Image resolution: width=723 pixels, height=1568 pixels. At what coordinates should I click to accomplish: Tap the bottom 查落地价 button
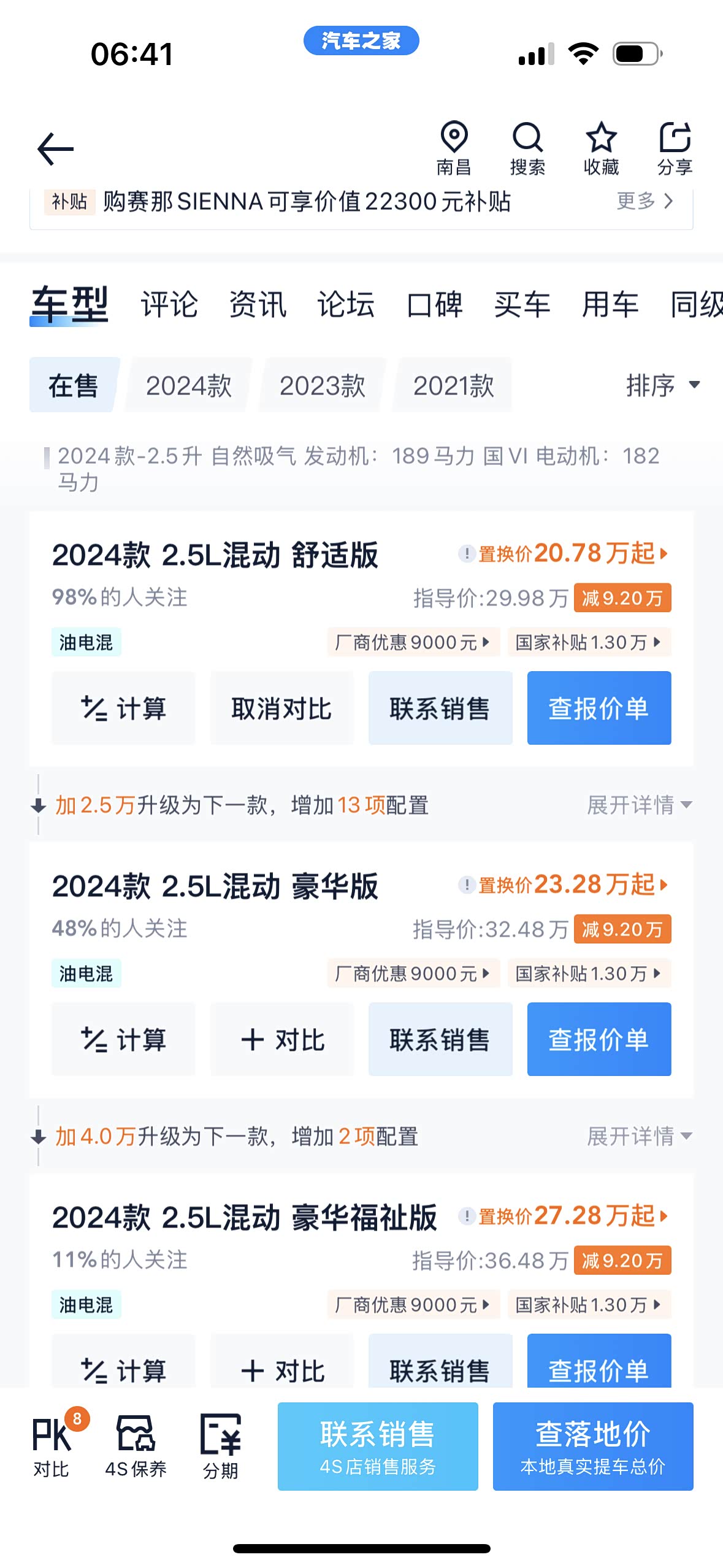(x=593, y=1446)
